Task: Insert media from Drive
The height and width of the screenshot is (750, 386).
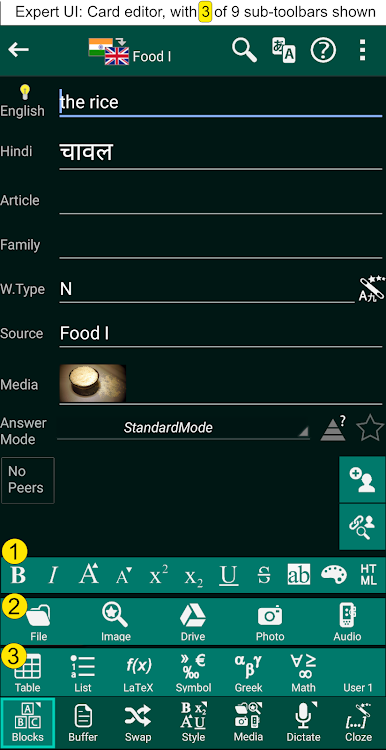Action: 193,621
